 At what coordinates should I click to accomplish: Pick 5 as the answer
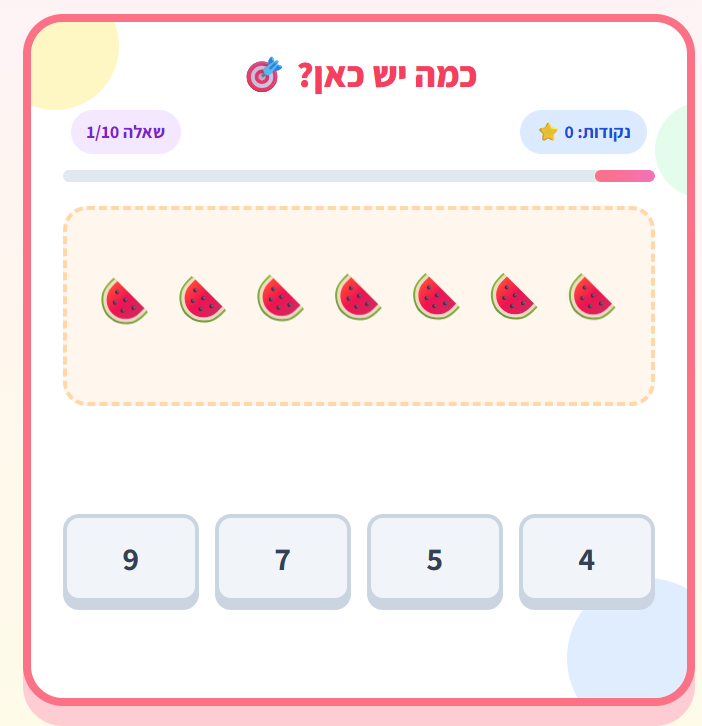pos(434,559)
